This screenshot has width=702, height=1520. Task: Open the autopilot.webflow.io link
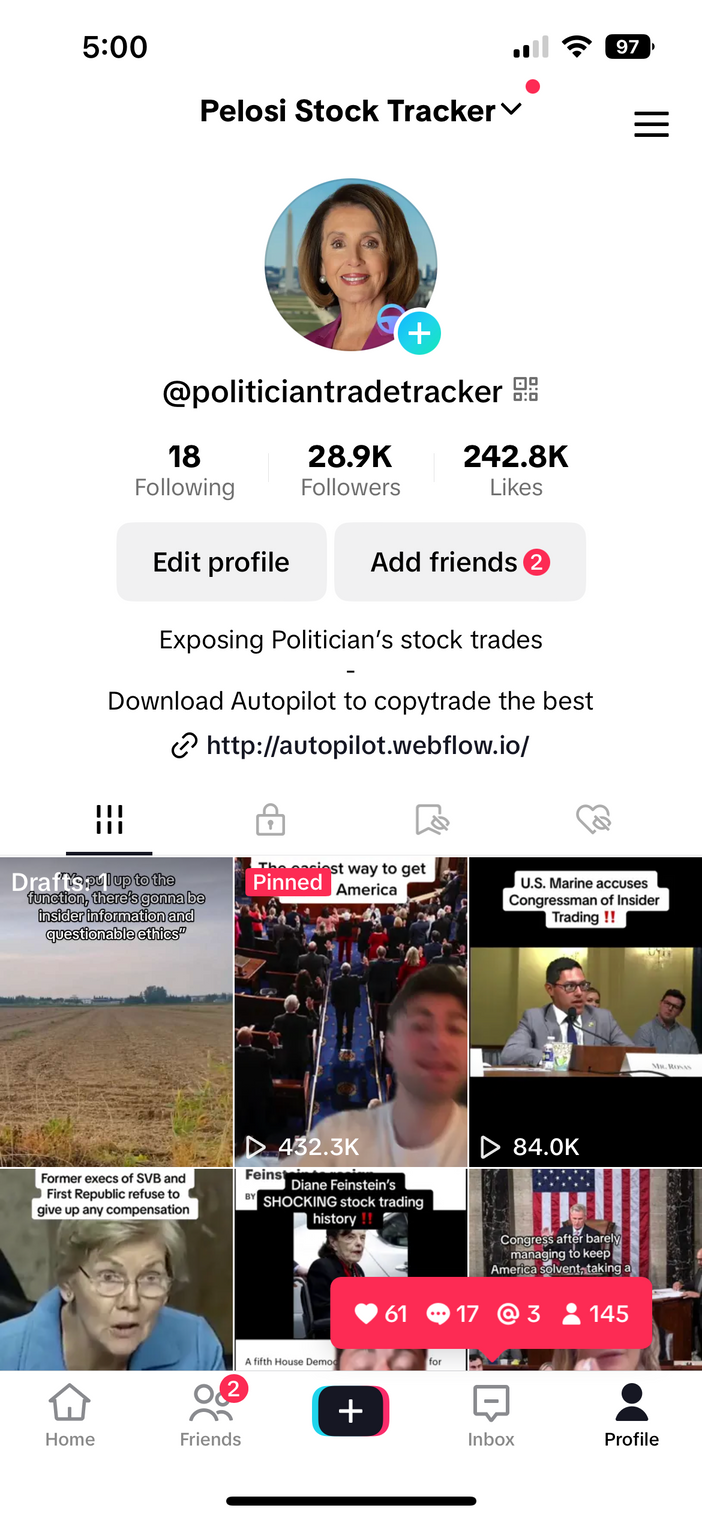pos(367,745)
